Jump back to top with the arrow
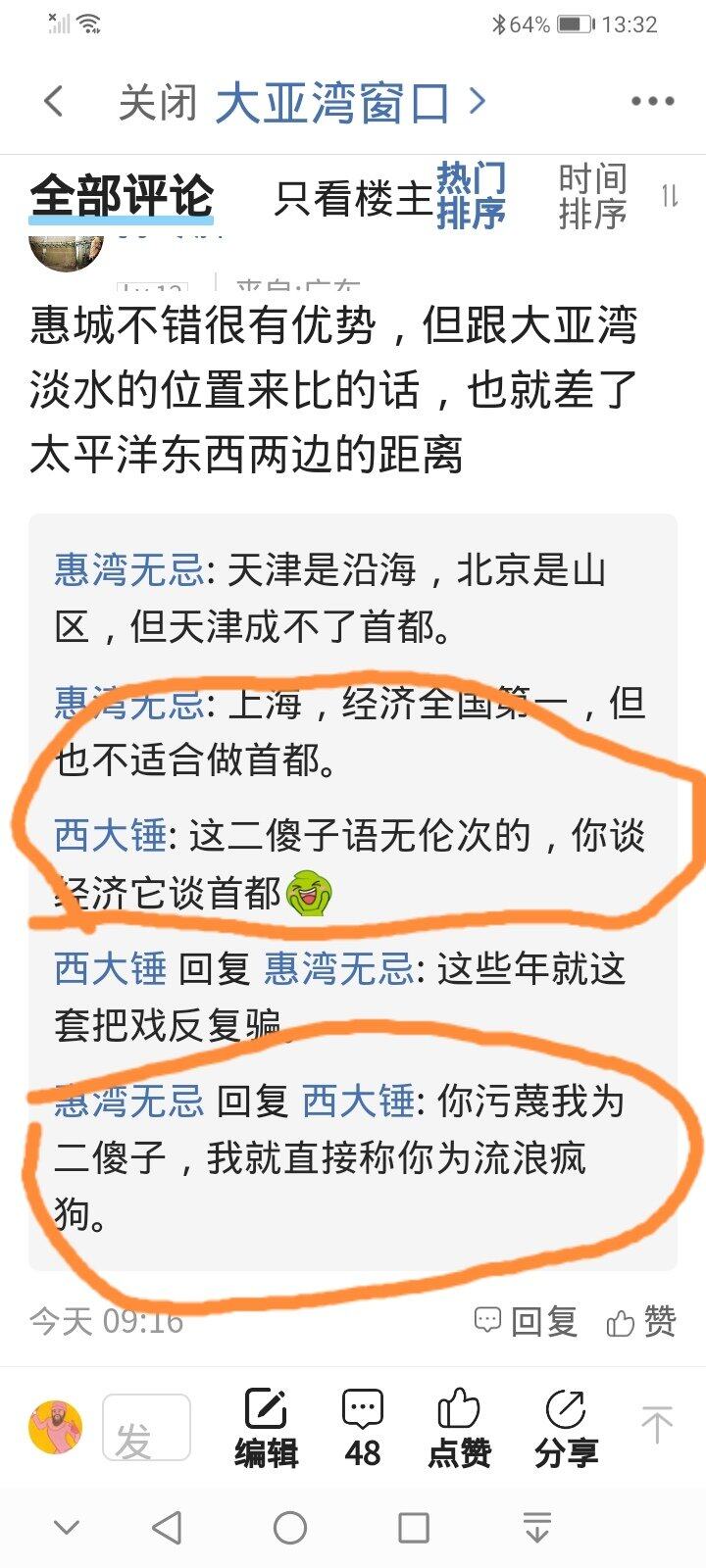706x1568 pixels. (656, 1424)
